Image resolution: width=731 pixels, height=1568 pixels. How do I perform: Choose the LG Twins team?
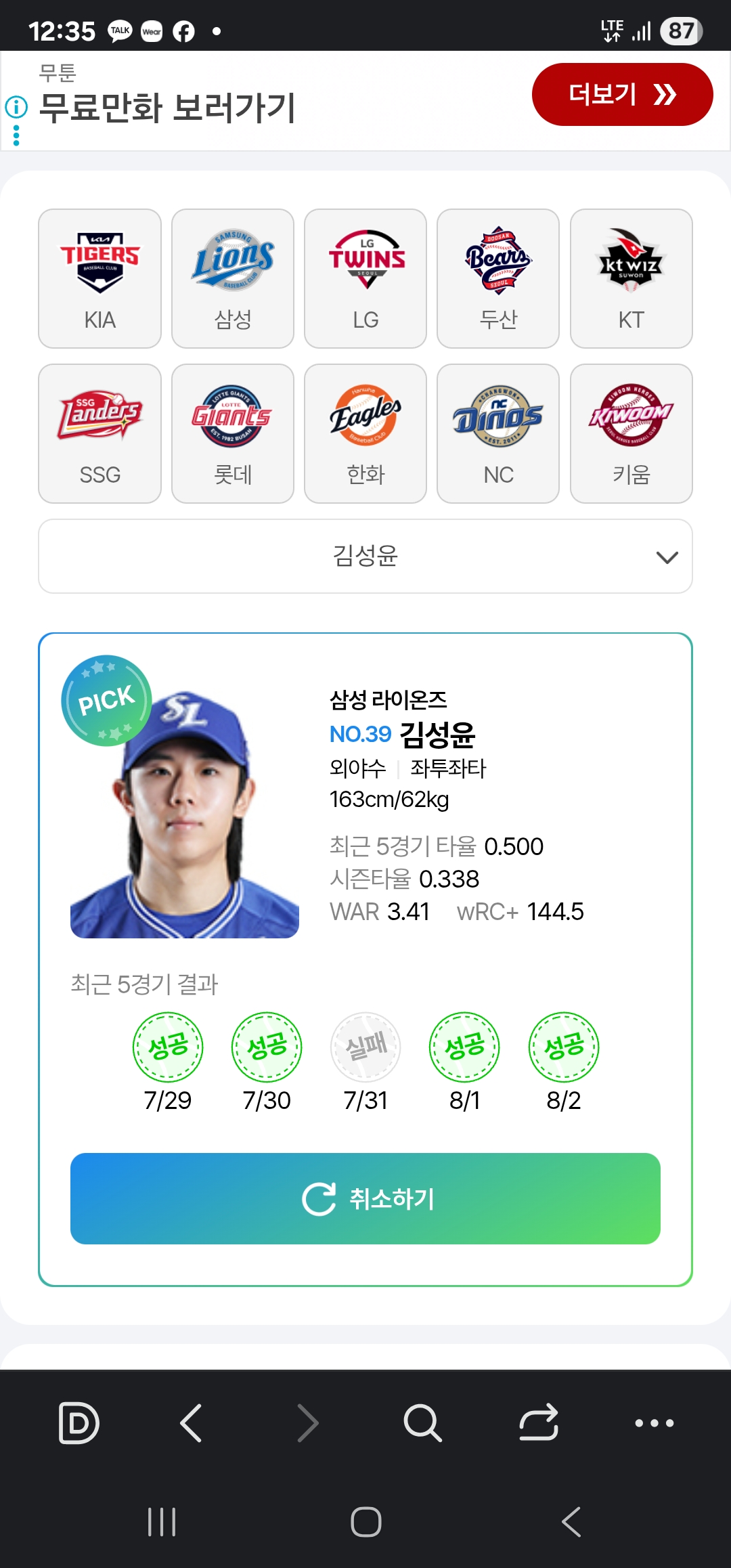coord(365,278)
